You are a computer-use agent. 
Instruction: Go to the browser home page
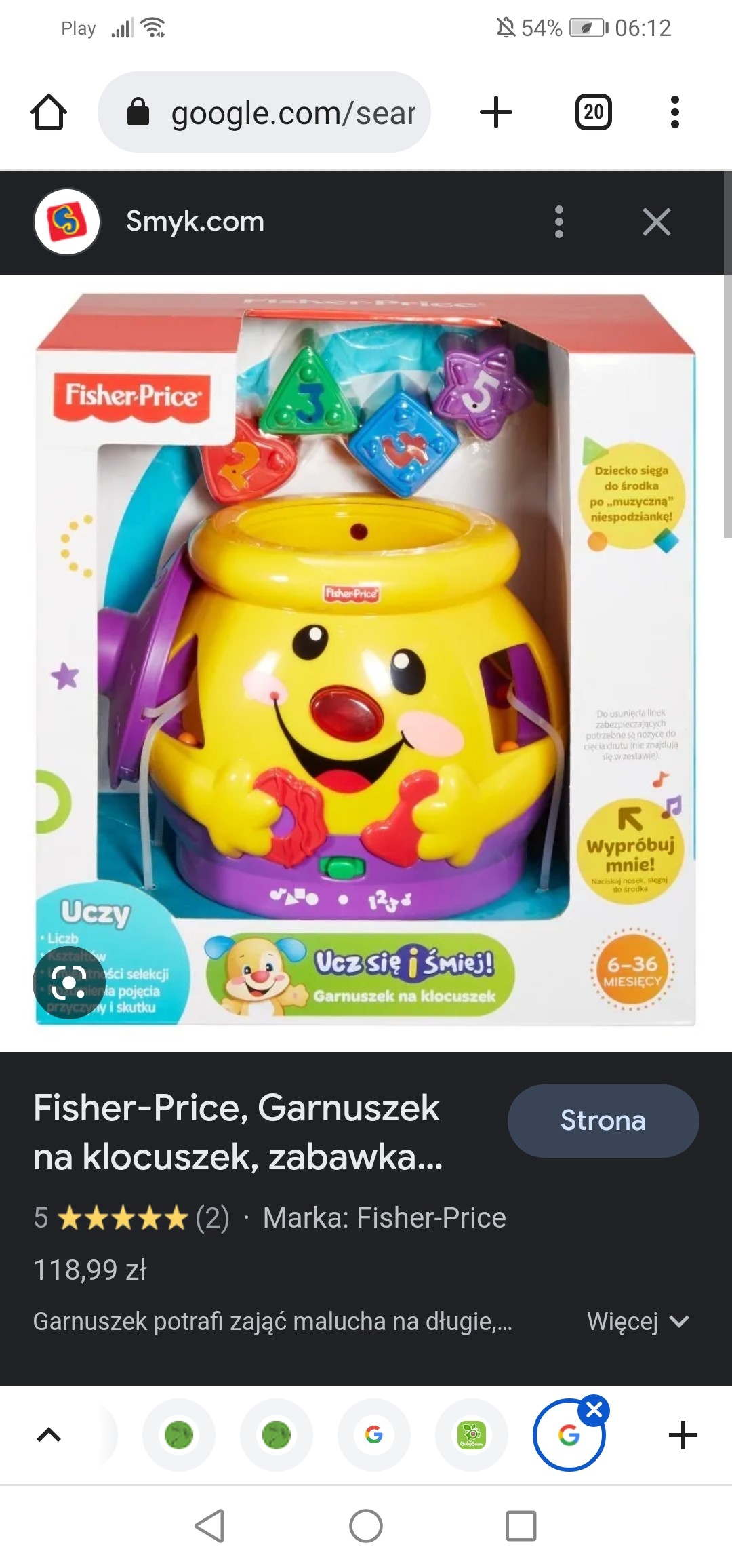click(49, 112)
